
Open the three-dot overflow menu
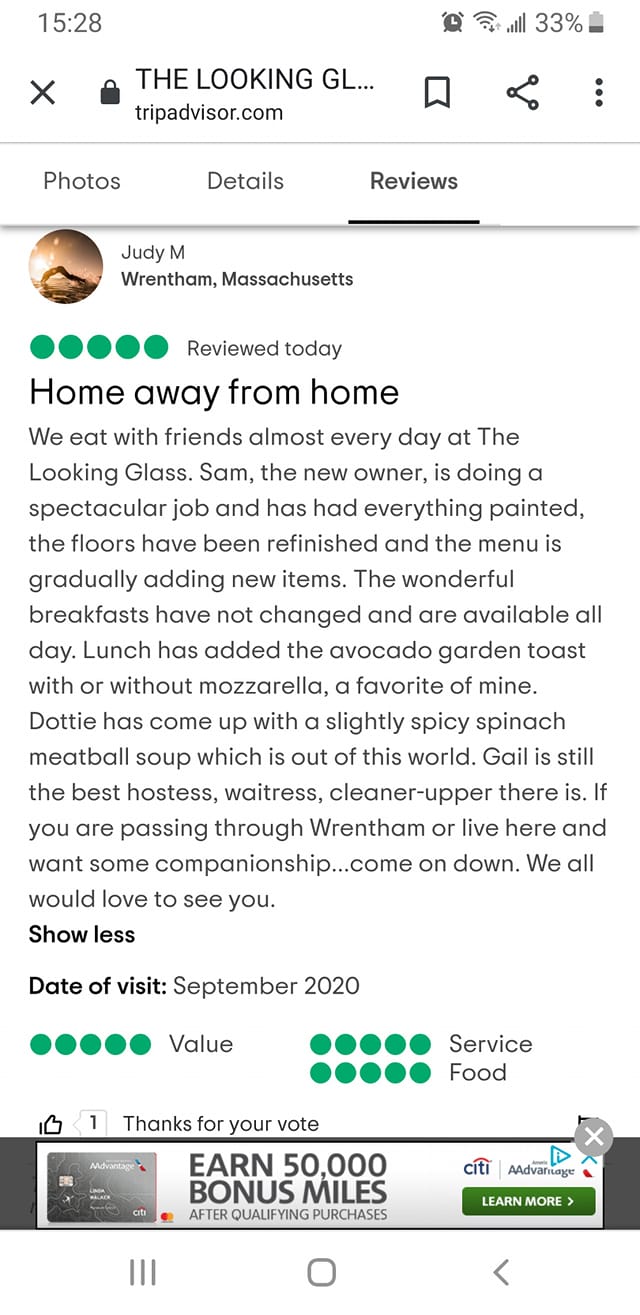[598, 93]
